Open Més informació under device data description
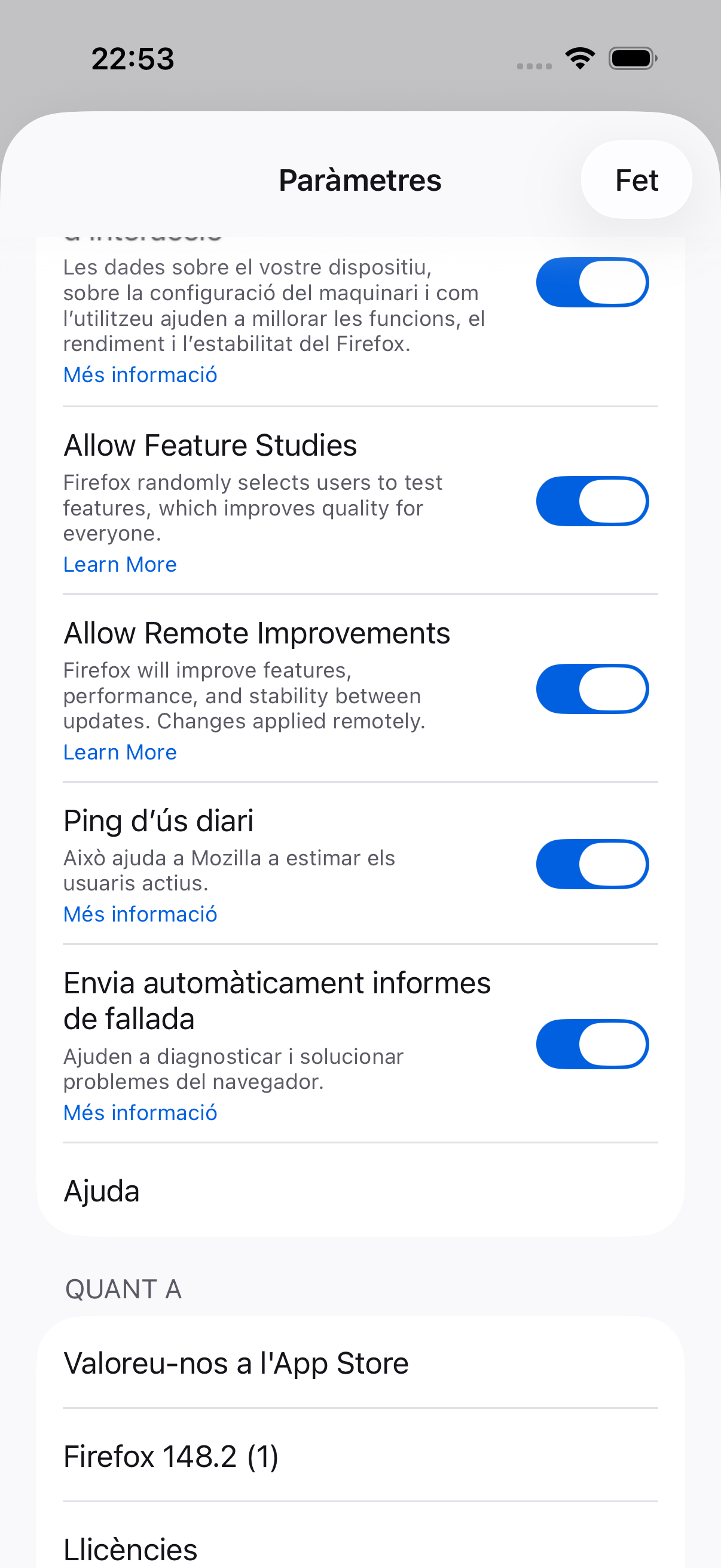 tap(140, 375)
